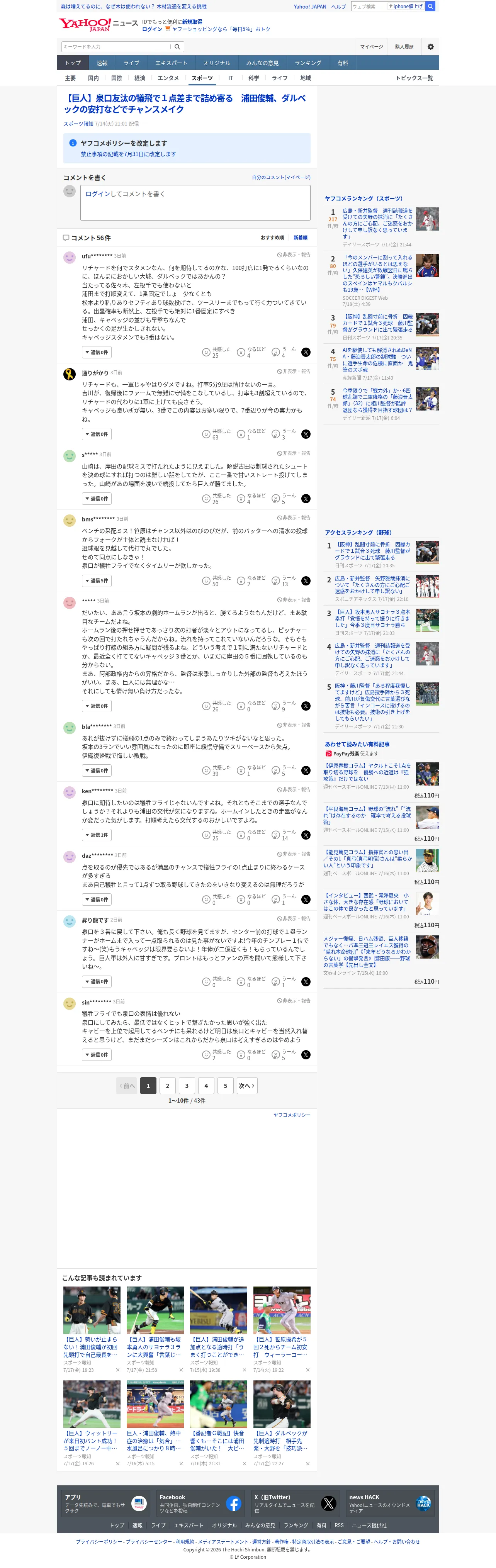Image resolution: width=496 pixels, height=1568 pixels.
Task: Open 自分のコメント(マイページ) link
Action: (x=281, y=177)
